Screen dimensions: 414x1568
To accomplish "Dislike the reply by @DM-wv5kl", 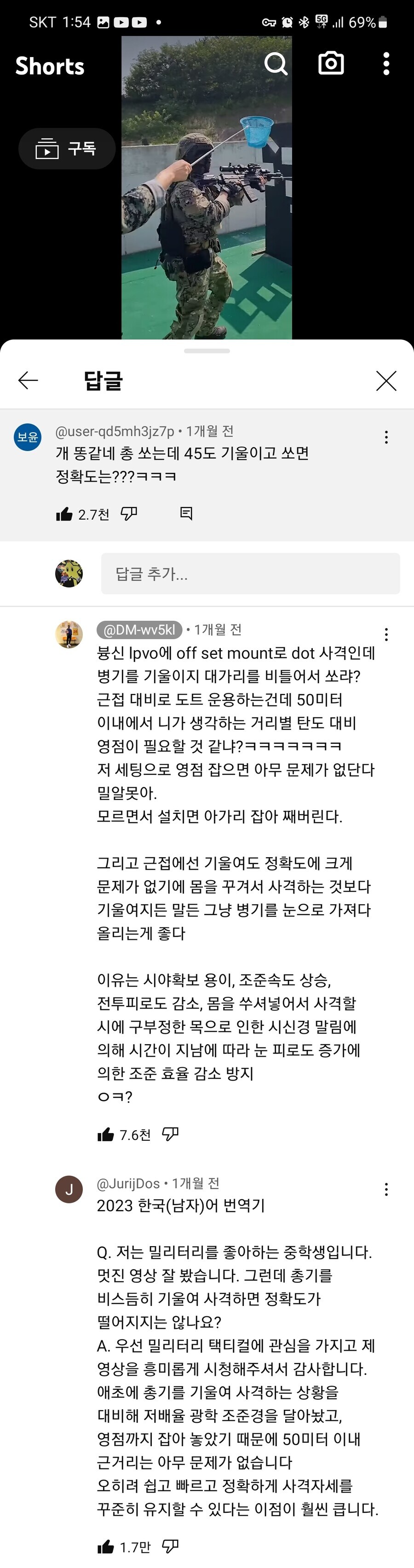I will 171,1134.
